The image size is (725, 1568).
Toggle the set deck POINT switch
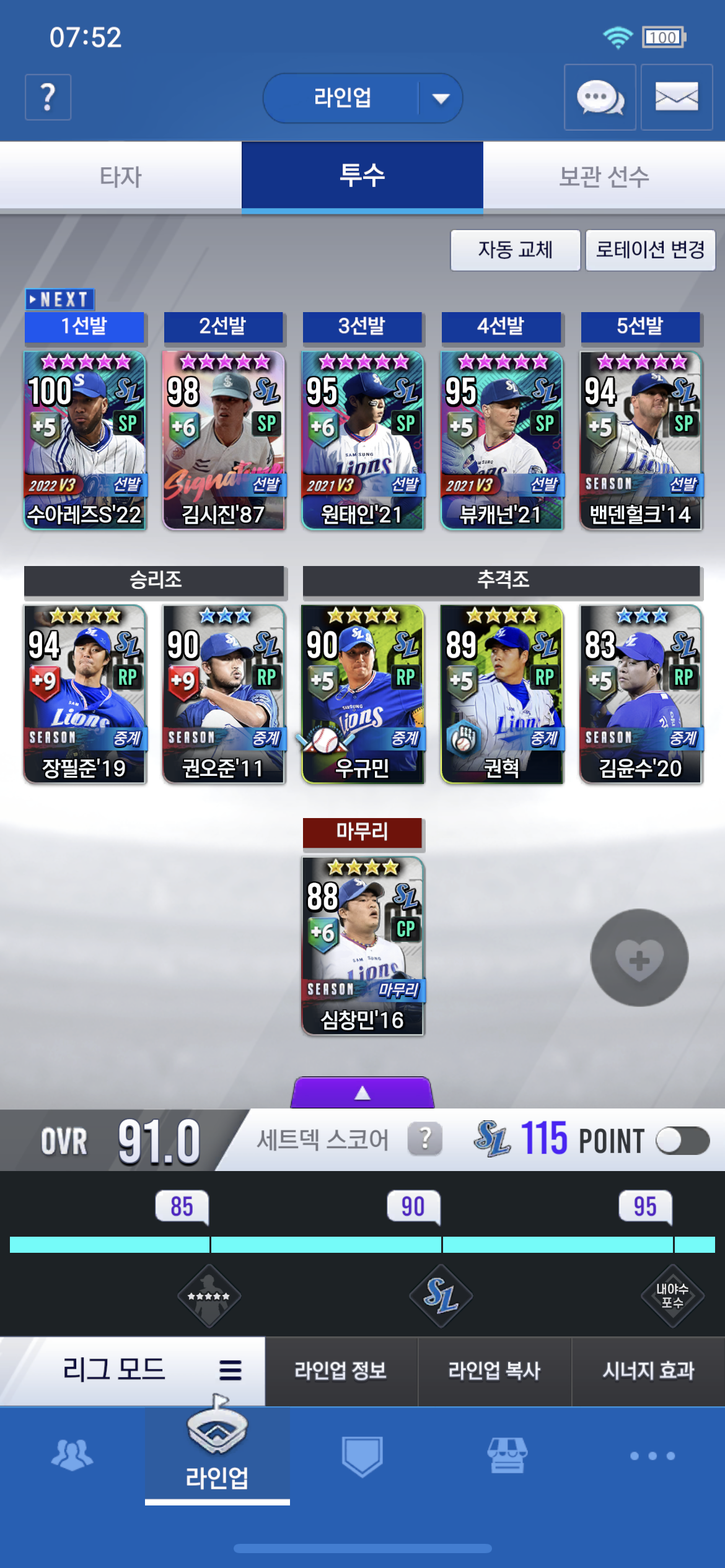click(x=682, y=1141)
